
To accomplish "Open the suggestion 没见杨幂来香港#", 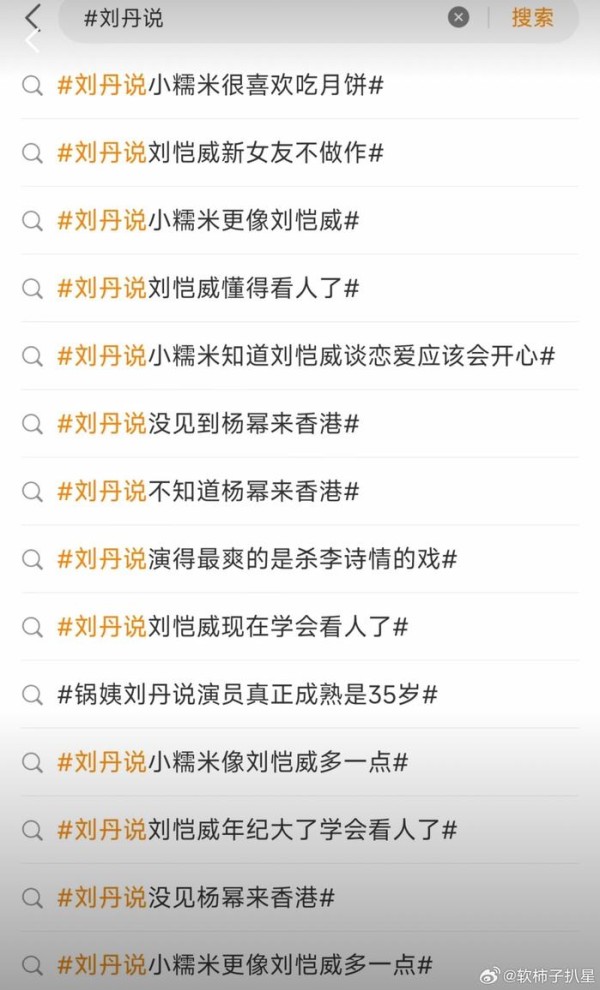I will (x=300, y=897).
